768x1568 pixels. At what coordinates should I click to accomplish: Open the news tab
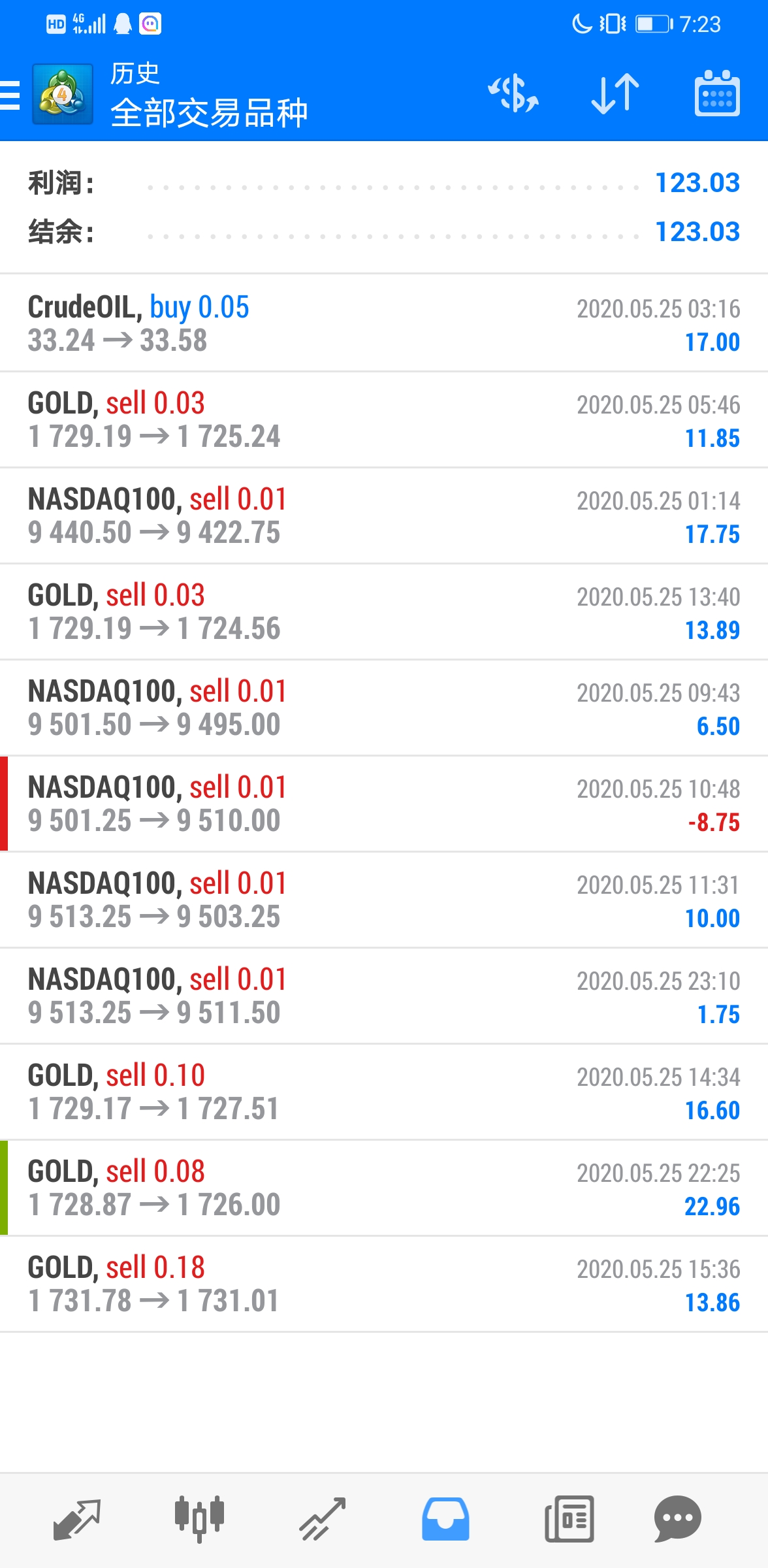pyautogui.click(x=569, y=1519)
